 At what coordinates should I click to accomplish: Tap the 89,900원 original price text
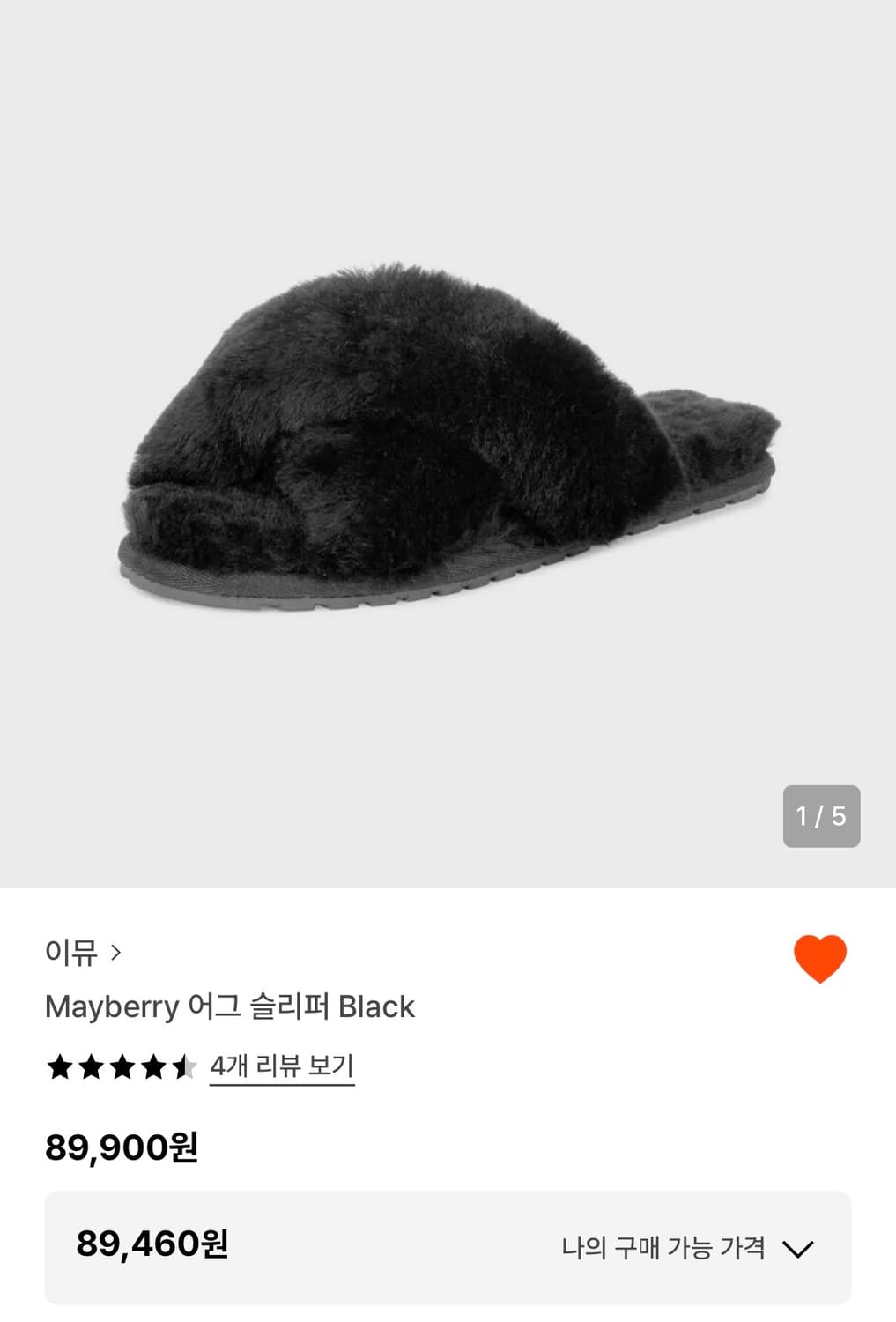coord(121,1147)
